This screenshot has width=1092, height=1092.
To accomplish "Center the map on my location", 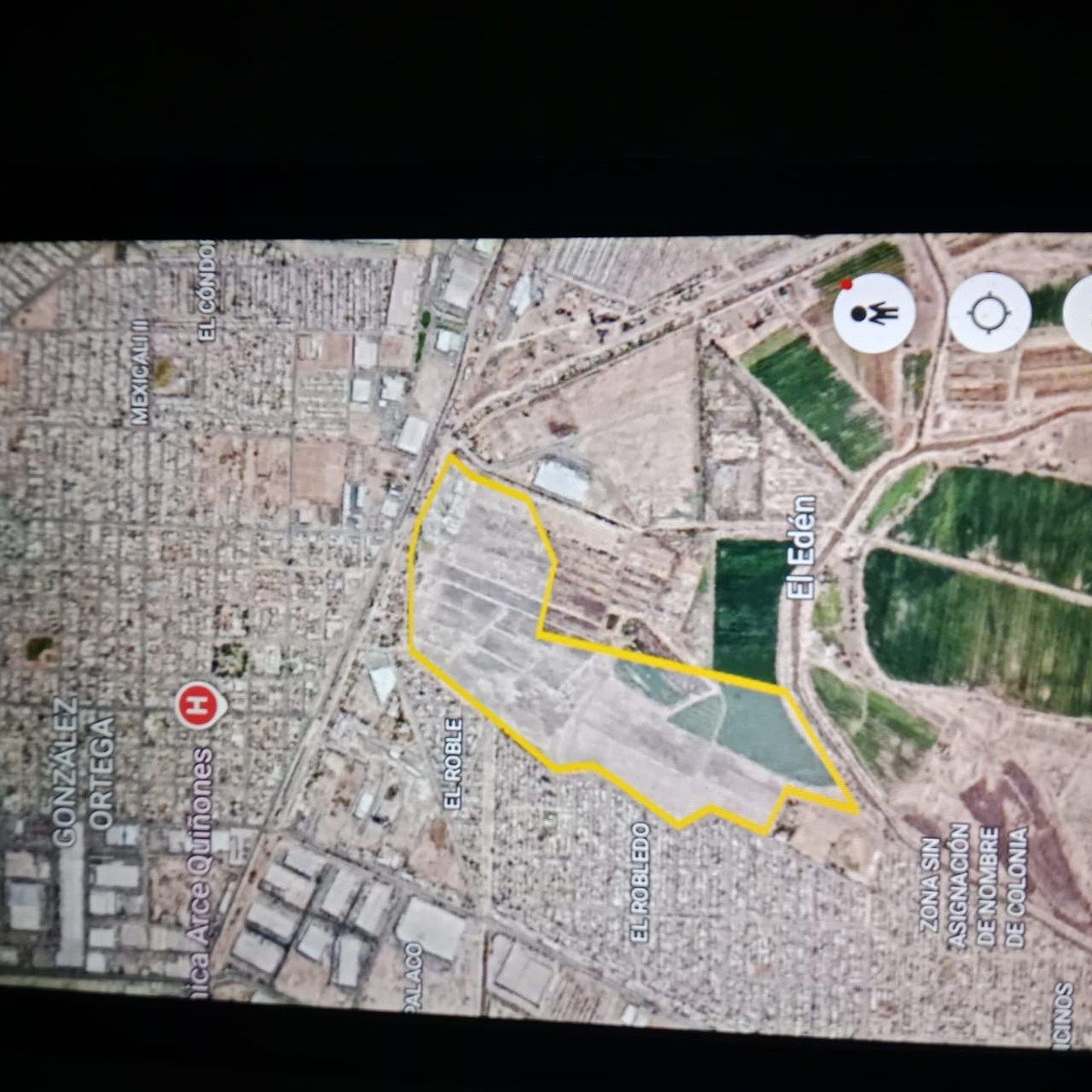I will tap(989, 313).
